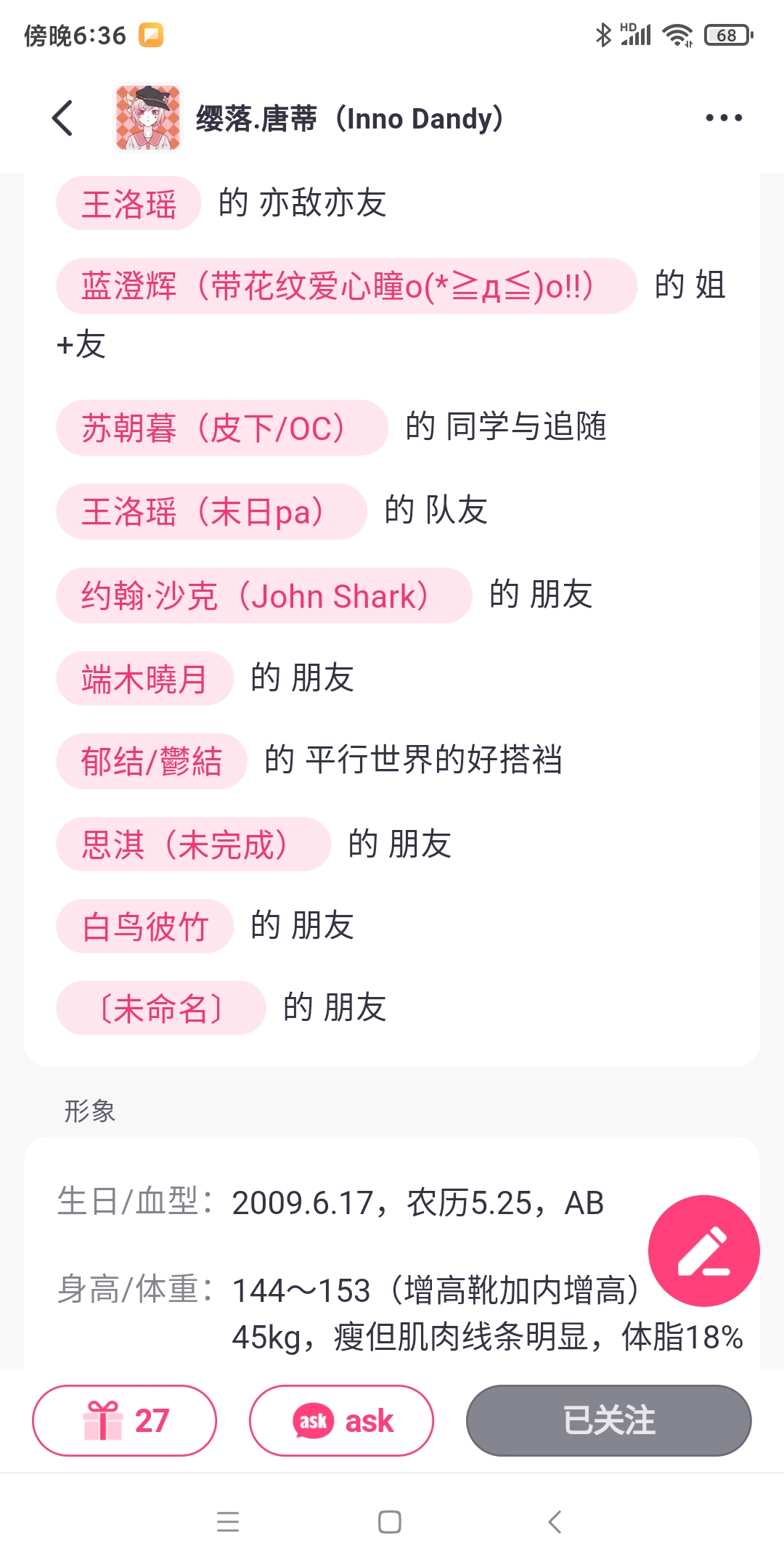Go back using the top-left arrow
This screenshot has width=784, height=1567.
(63, 118)
